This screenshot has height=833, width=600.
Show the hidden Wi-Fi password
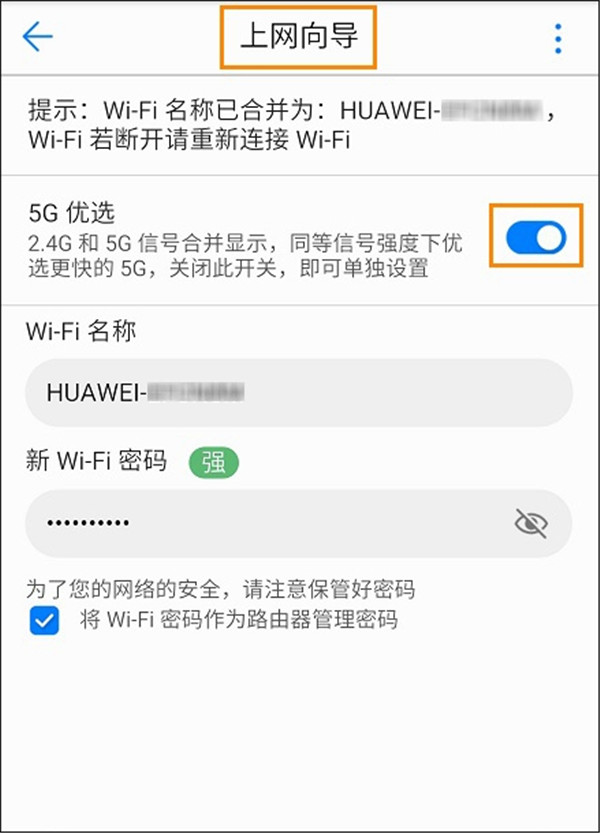531,523
